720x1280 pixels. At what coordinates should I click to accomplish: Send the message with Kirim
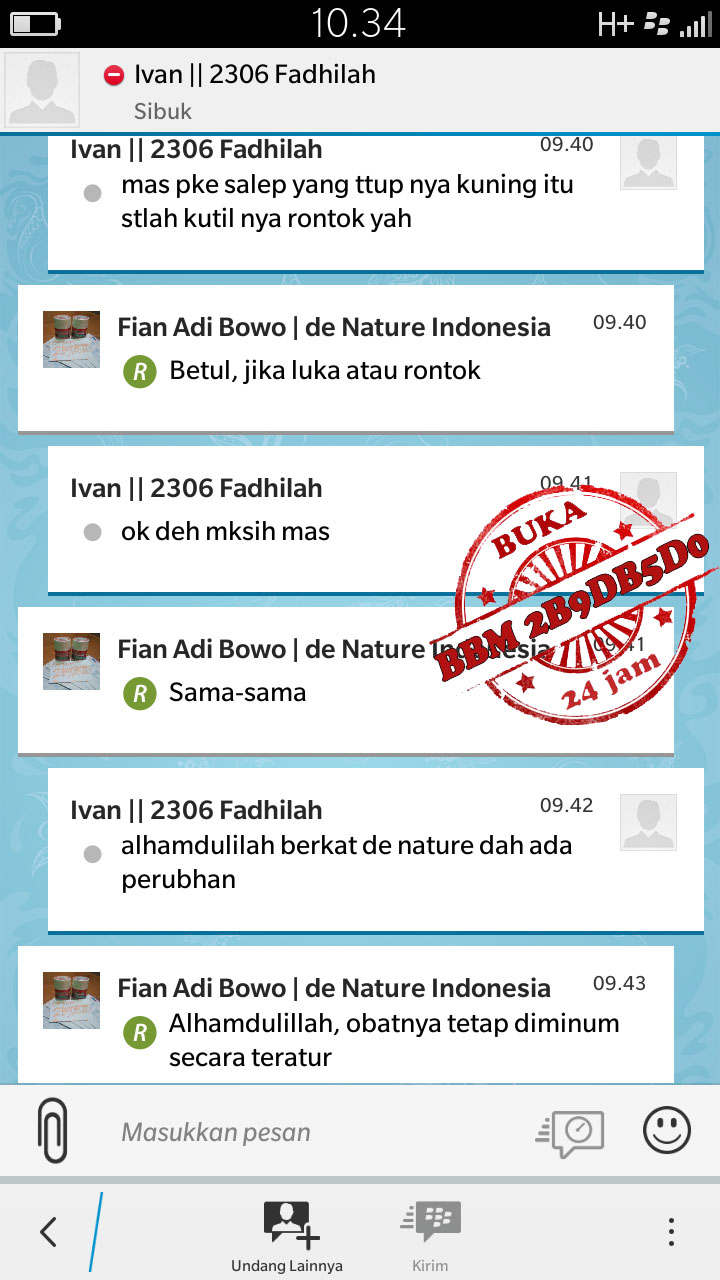[430, 1236]
